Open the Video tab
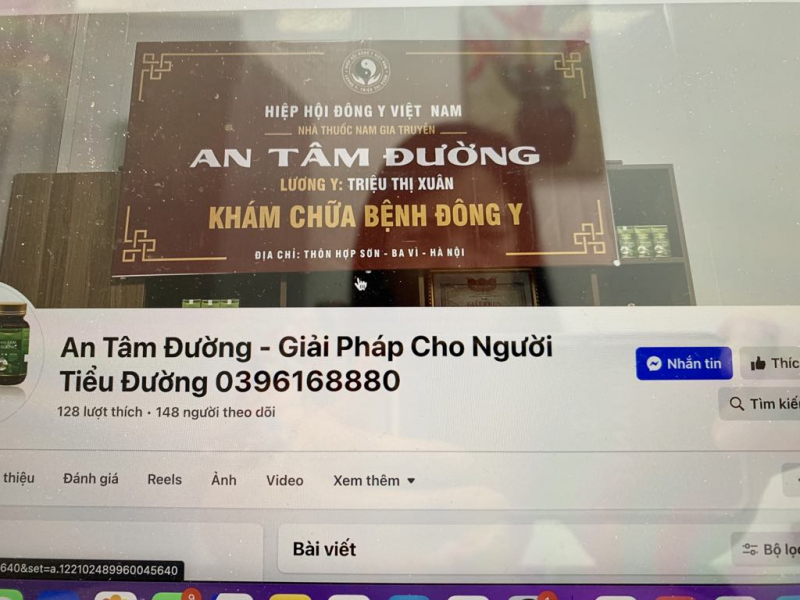This screenshot has width=800, height=600. coord(284,481)
